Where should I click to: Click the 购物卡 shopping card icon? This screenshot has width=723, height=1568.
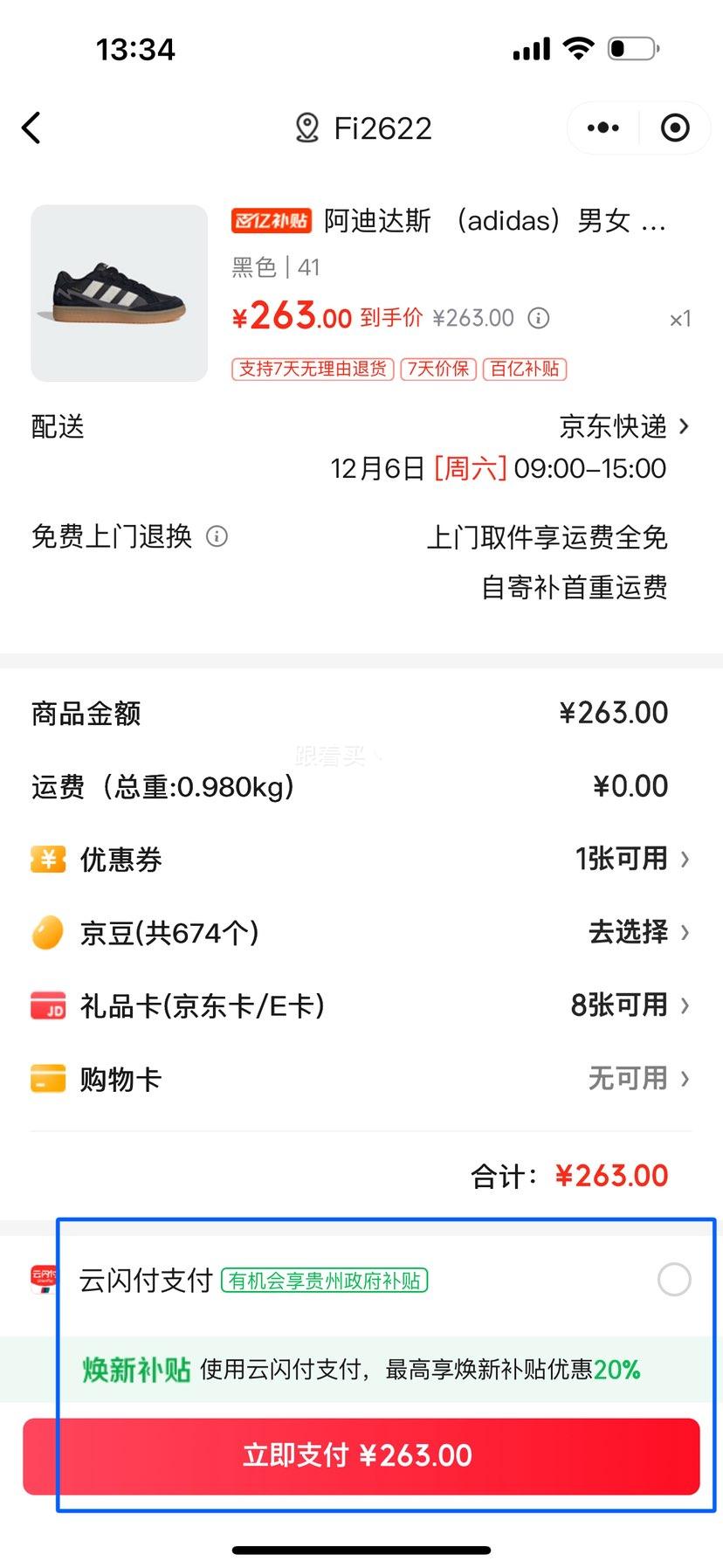tap(47, 1079)
